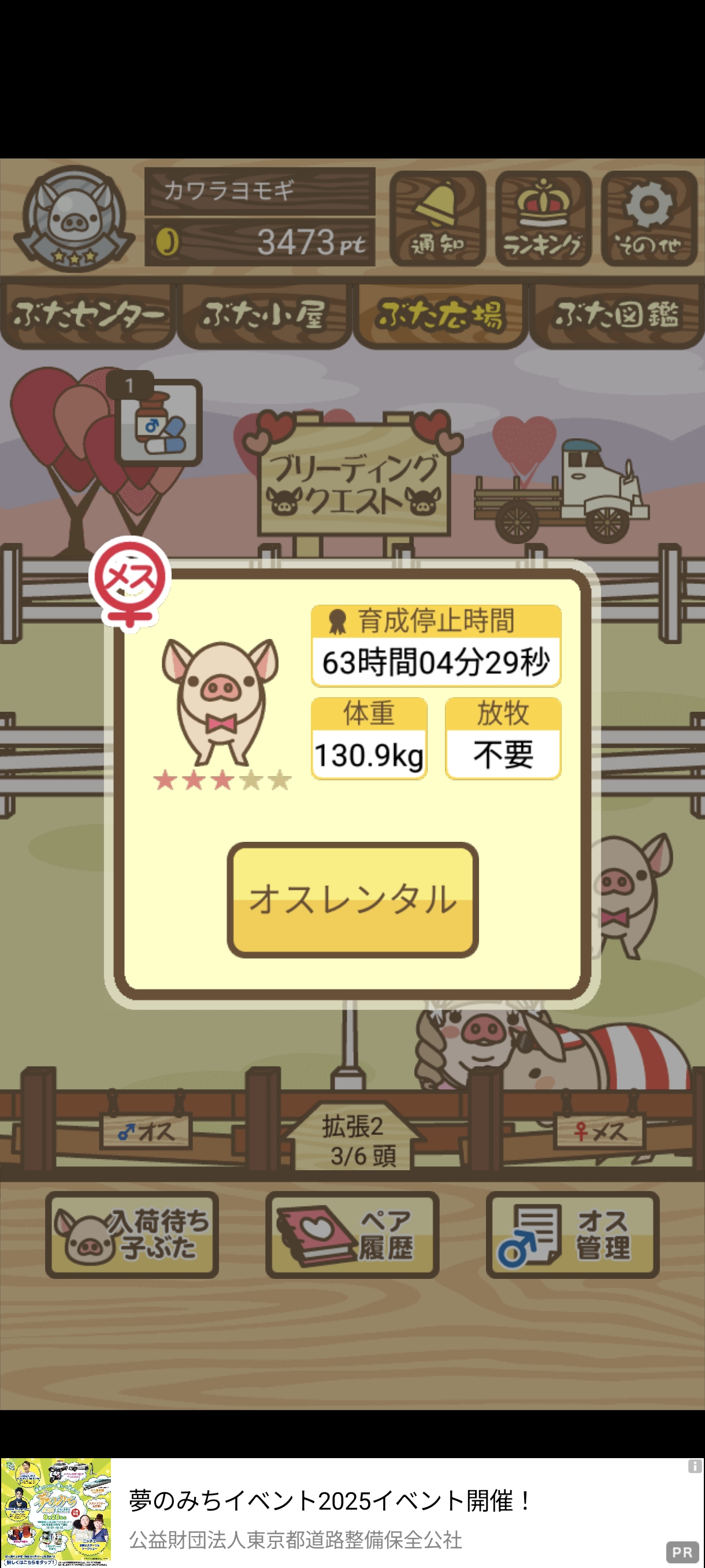The image size is (705, 1568).
Task: Open the ランキング crown button
Action: click(543, 219)
